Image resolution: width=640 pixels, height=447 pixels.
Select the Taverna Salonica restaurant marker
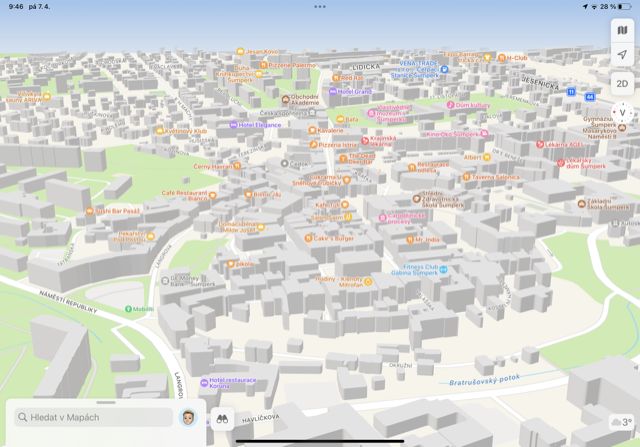[466, 177]
